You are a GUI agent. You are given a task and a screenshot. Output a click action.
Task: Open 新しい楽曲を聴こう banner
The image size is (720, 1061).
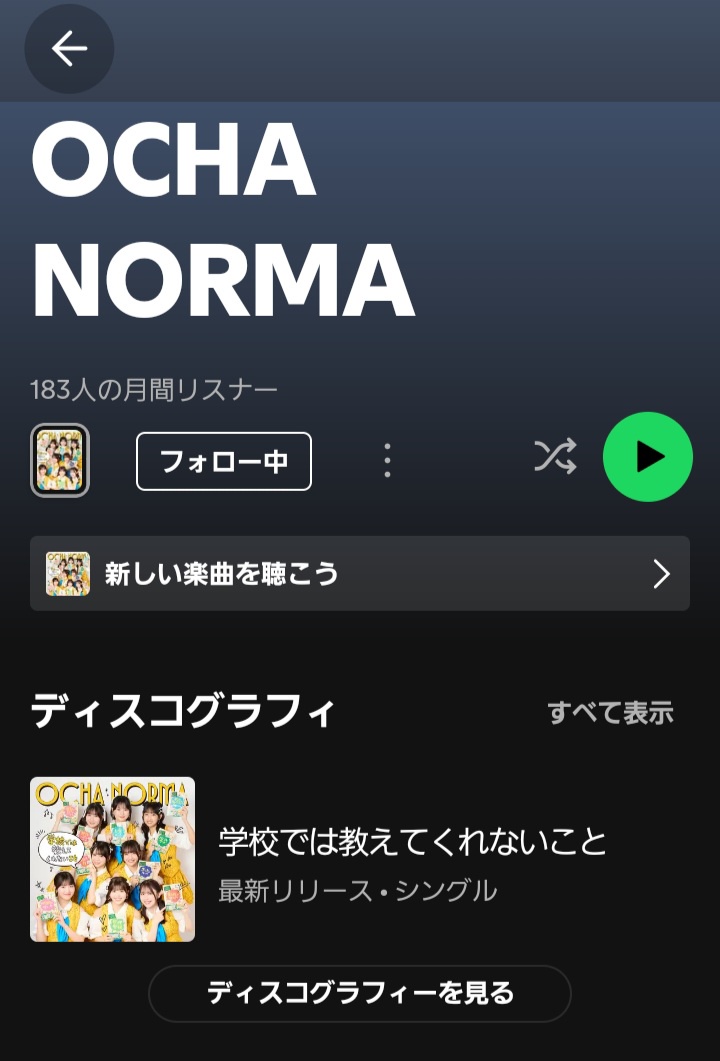point(360,574)
